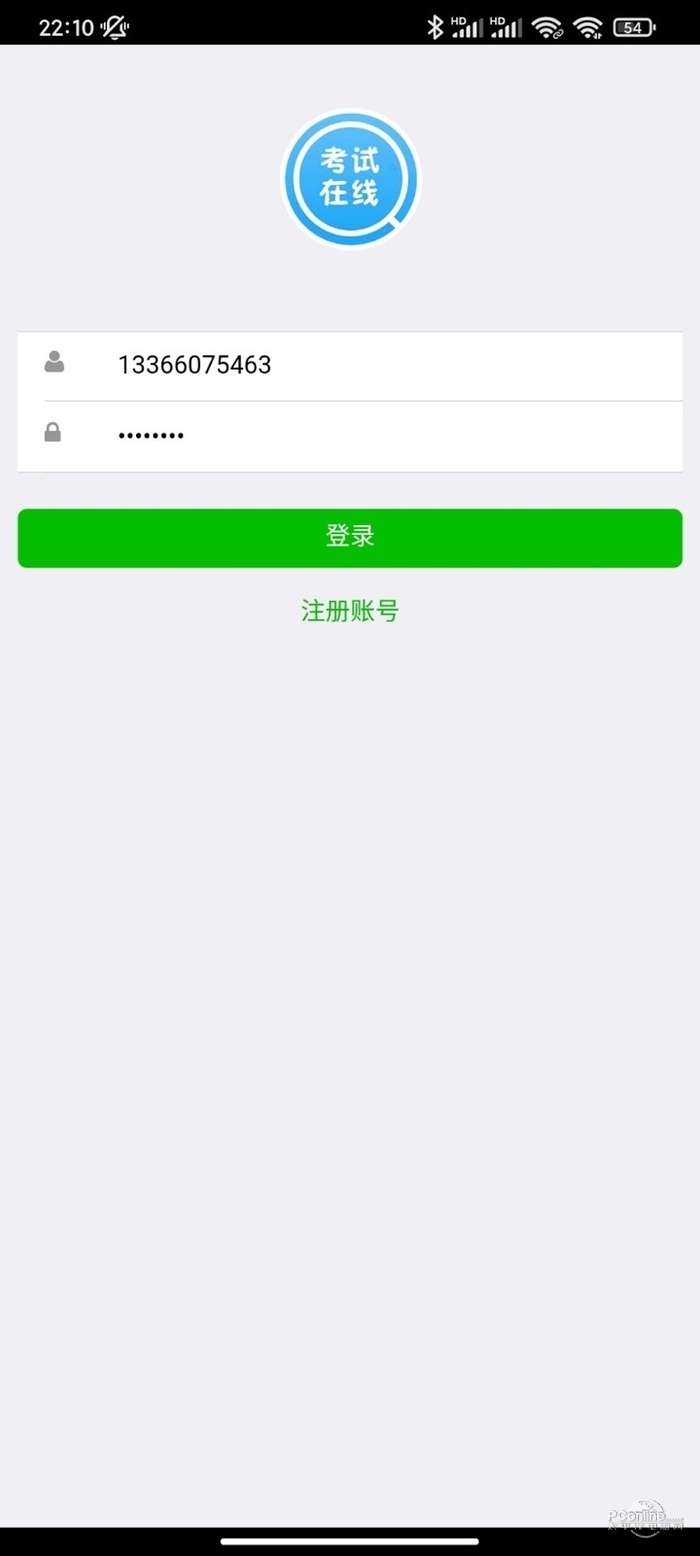Focus the password input field
This screenshot has width=700, height=1556.
[390, 436]
